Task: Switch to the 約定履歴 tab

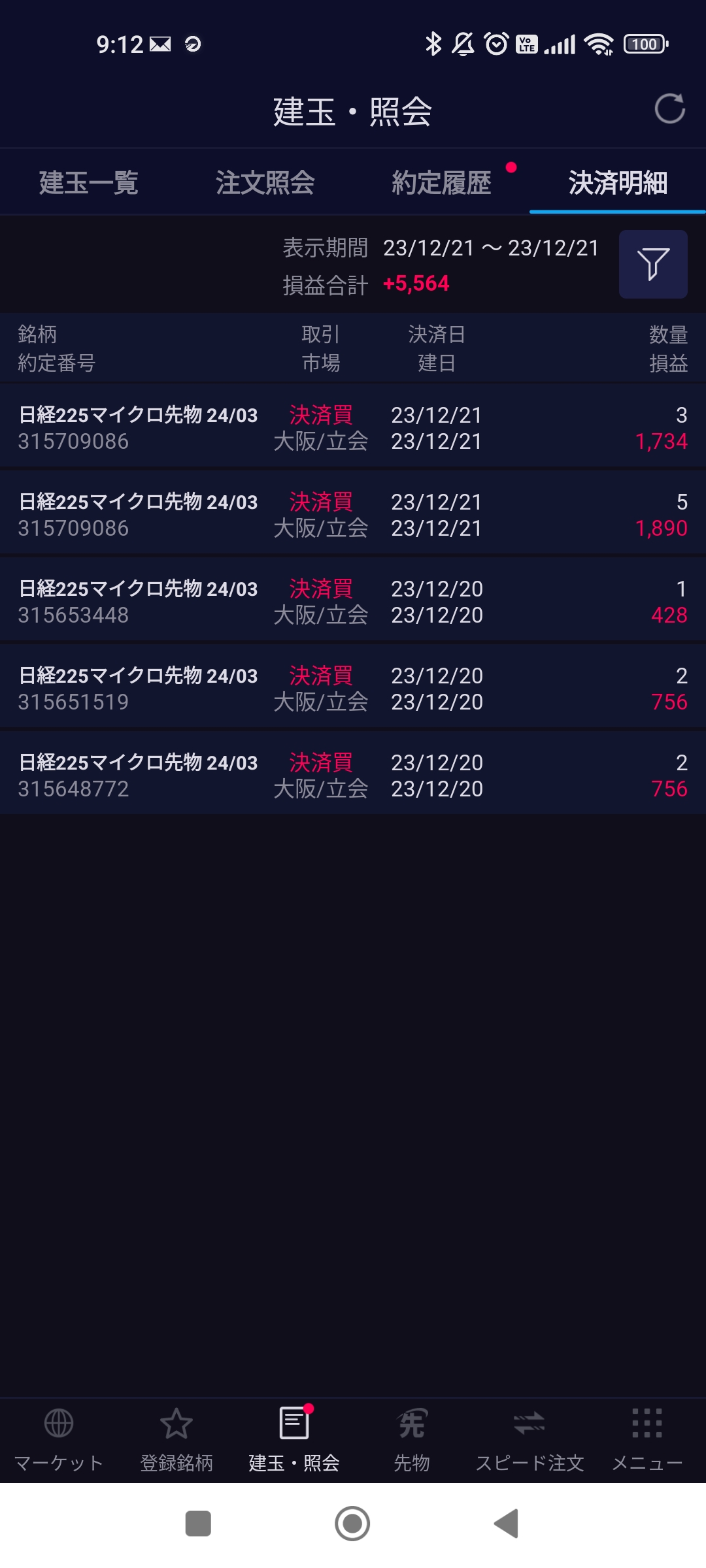Action: point(441,182)
